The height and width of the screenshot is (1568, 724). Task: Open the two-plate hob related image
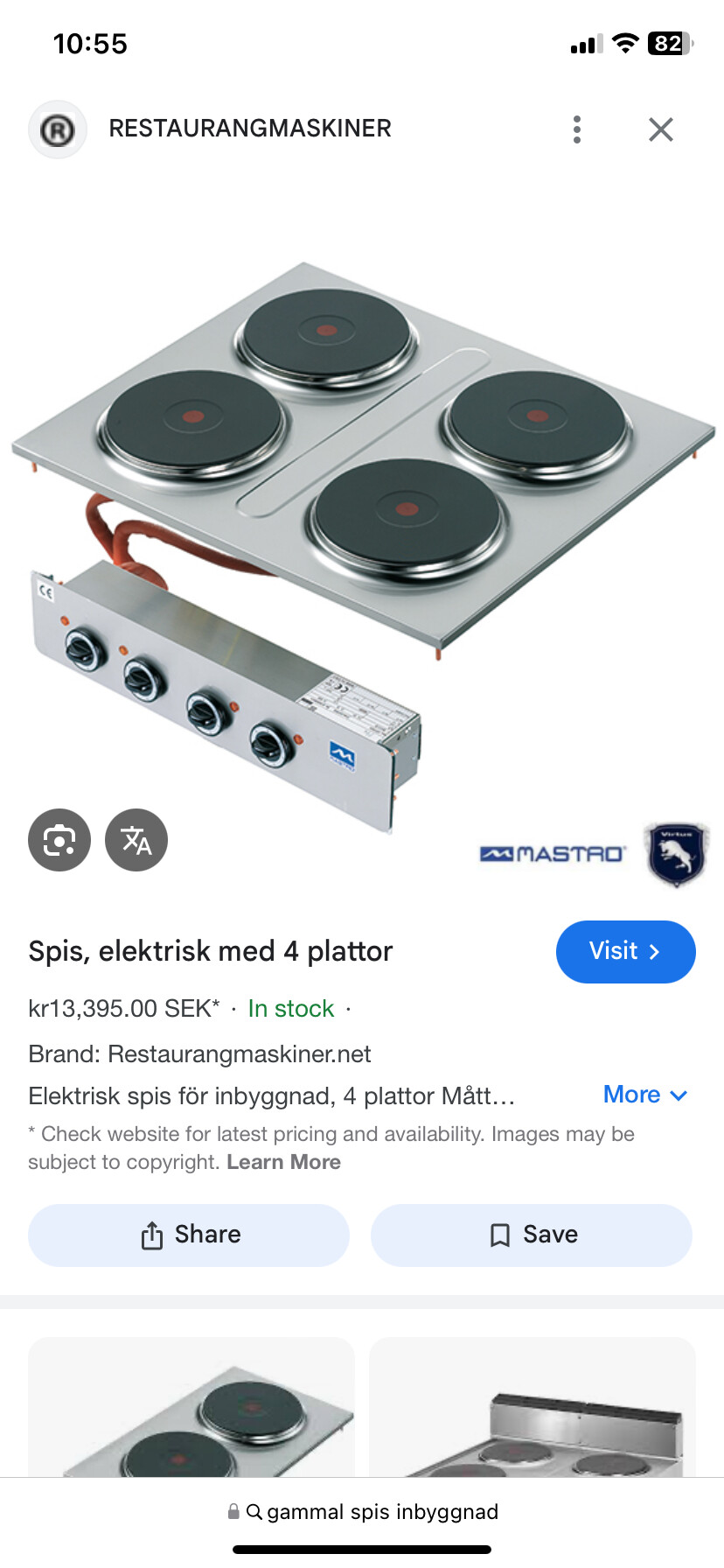(191, 1409)
